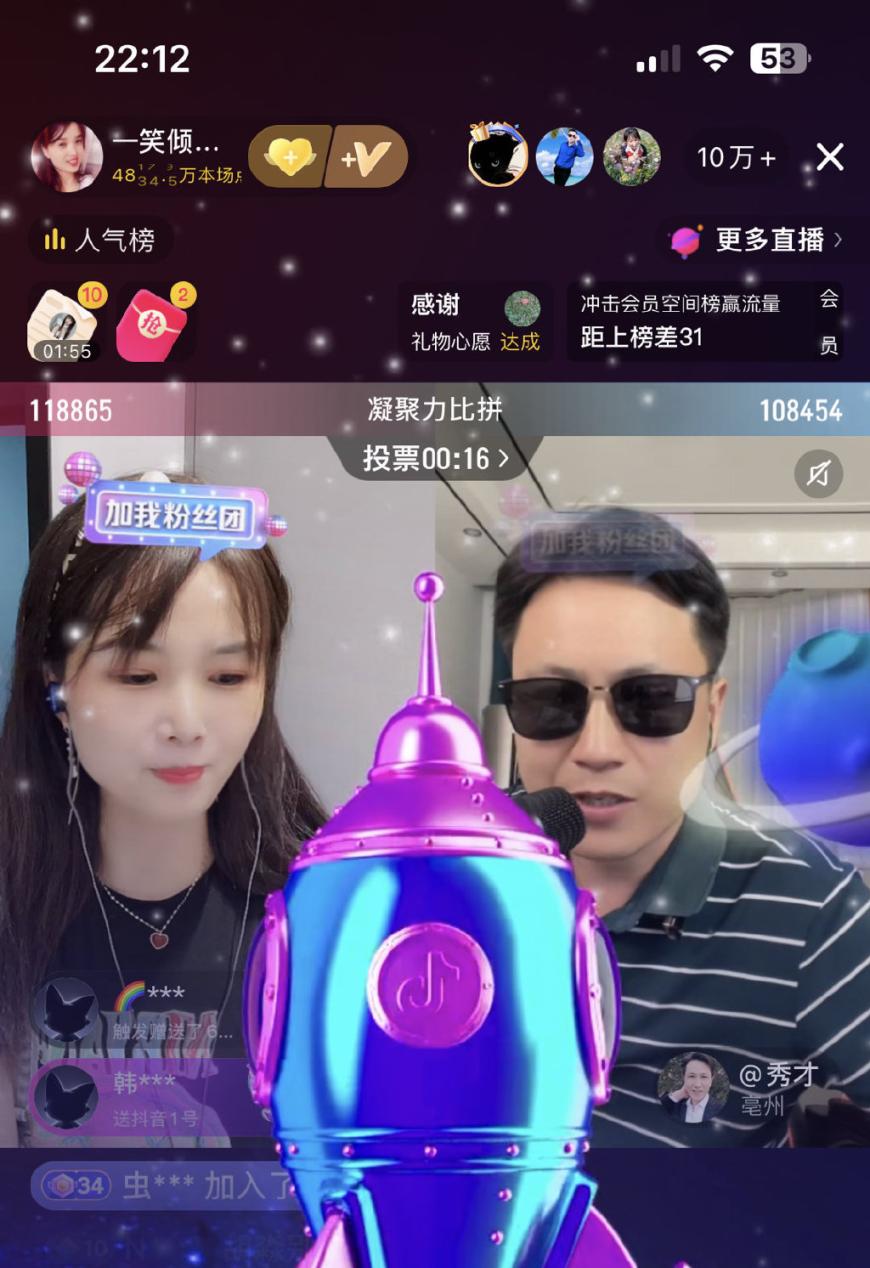Open the 感谢 礼物心愿 gift wish card
This screenshot has height=1268, width=870.
point(476,322)
